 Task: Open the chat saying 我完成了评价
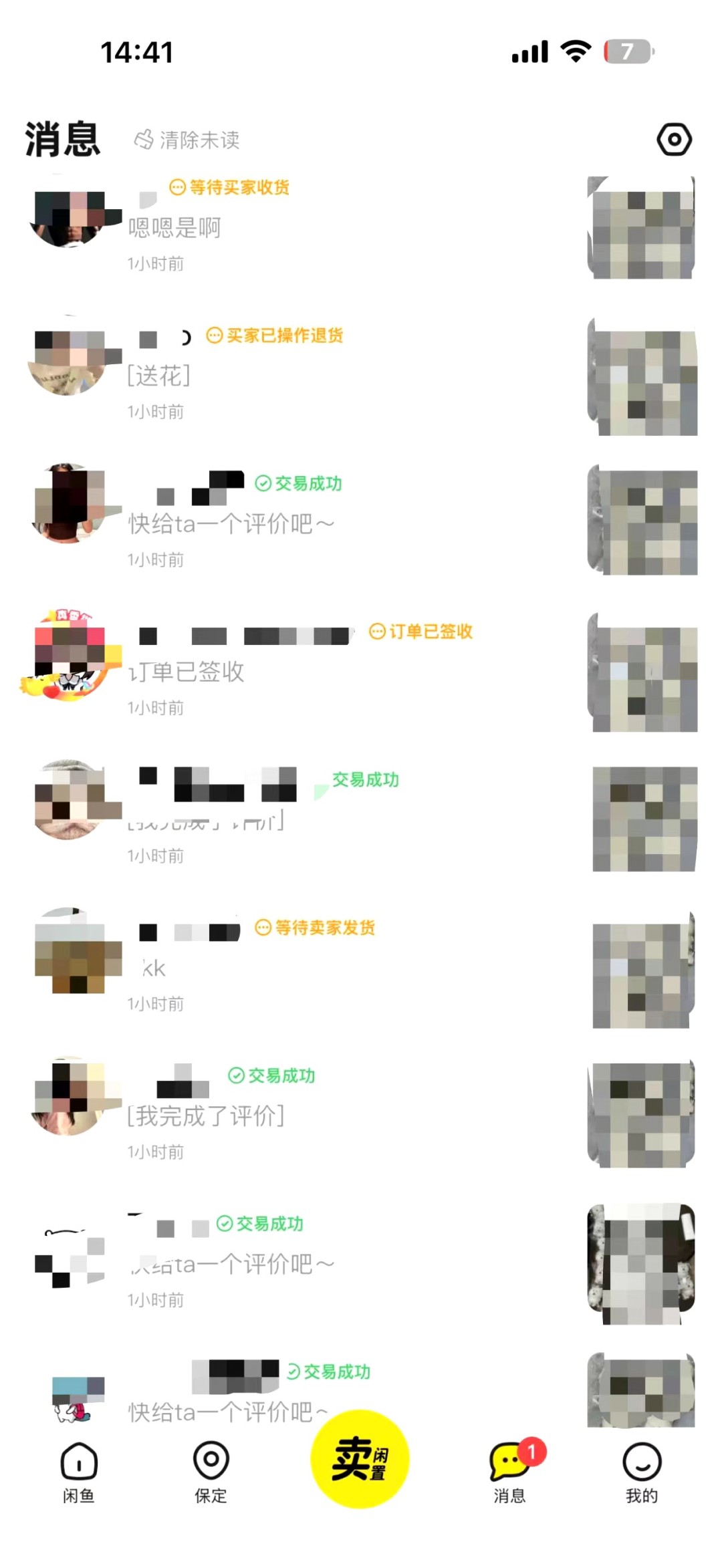coord(301,1115)
